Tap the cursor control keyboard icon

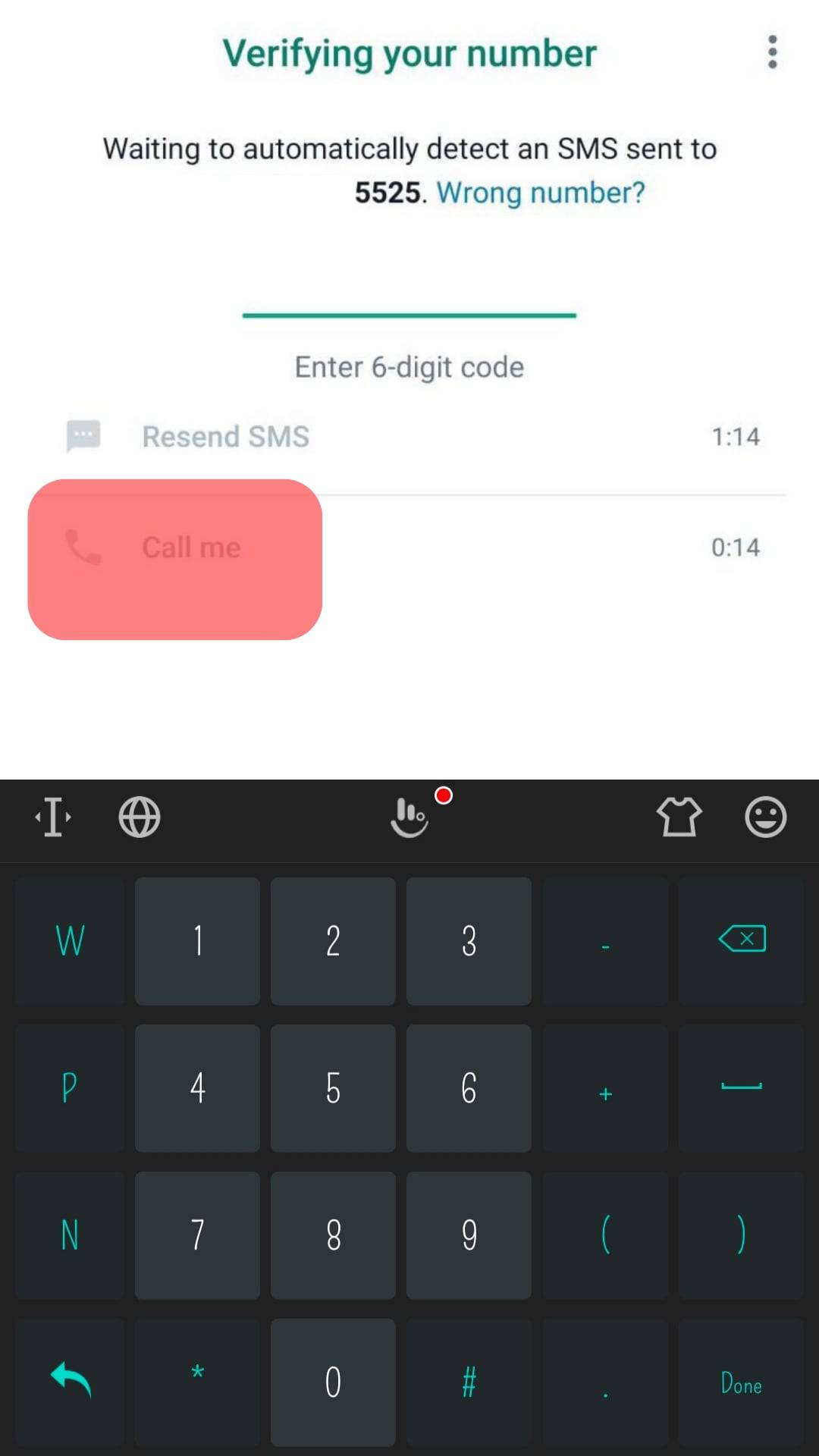(x=53, y=817)
